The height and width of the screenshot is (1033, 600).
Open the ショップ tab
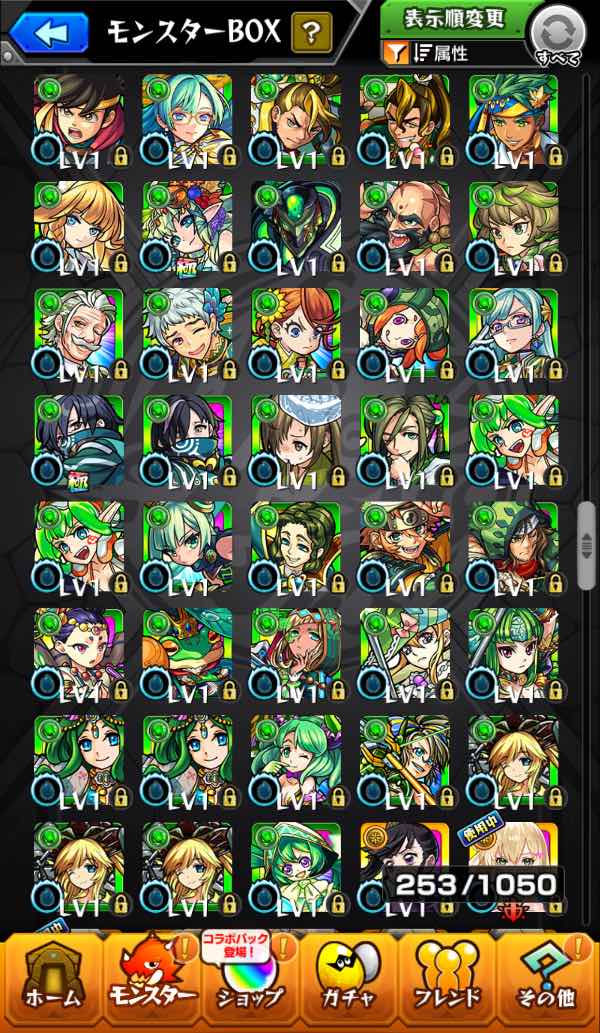click(x=250, y=982)
